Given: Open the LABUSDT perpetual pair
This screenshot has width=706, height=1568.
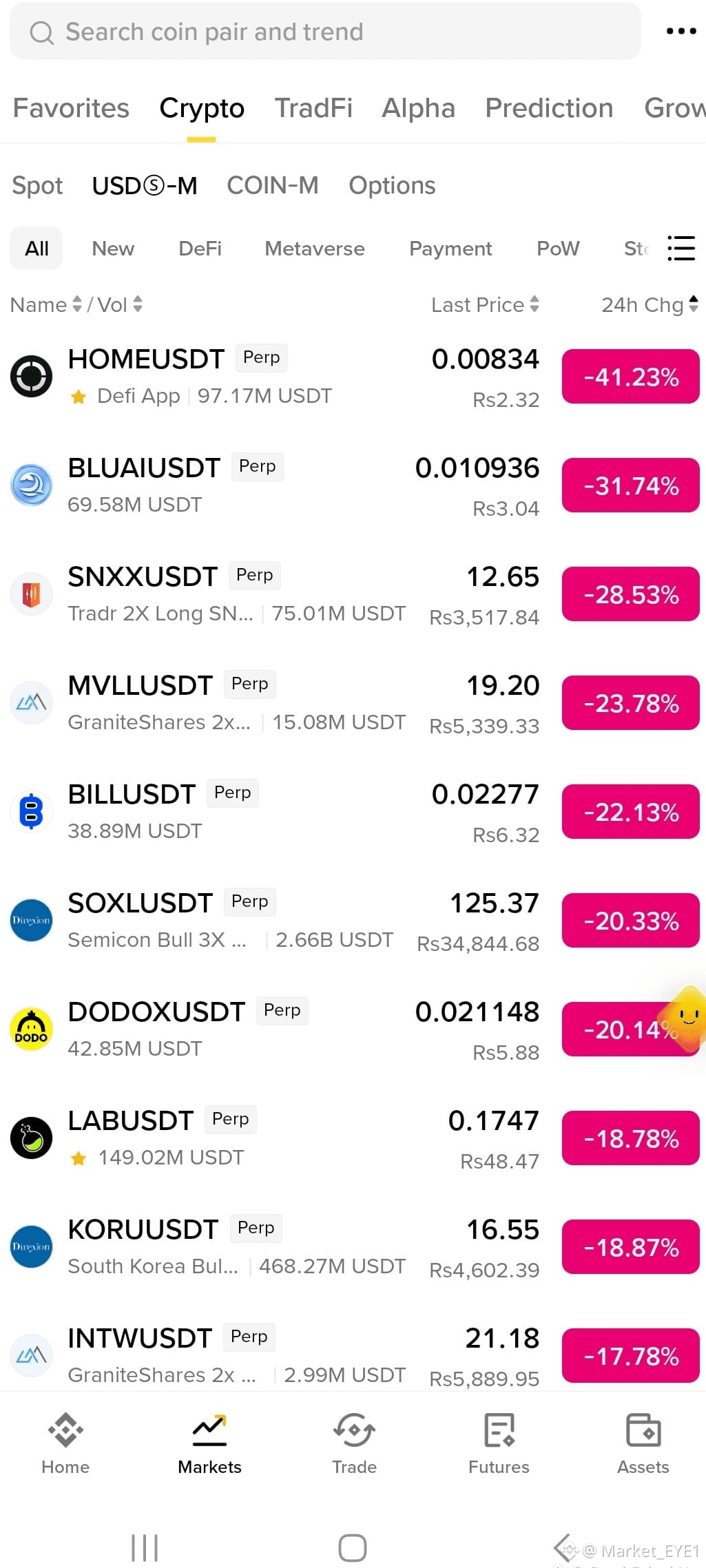Looking at the screenshot, I should click(x=353, y=1138).
